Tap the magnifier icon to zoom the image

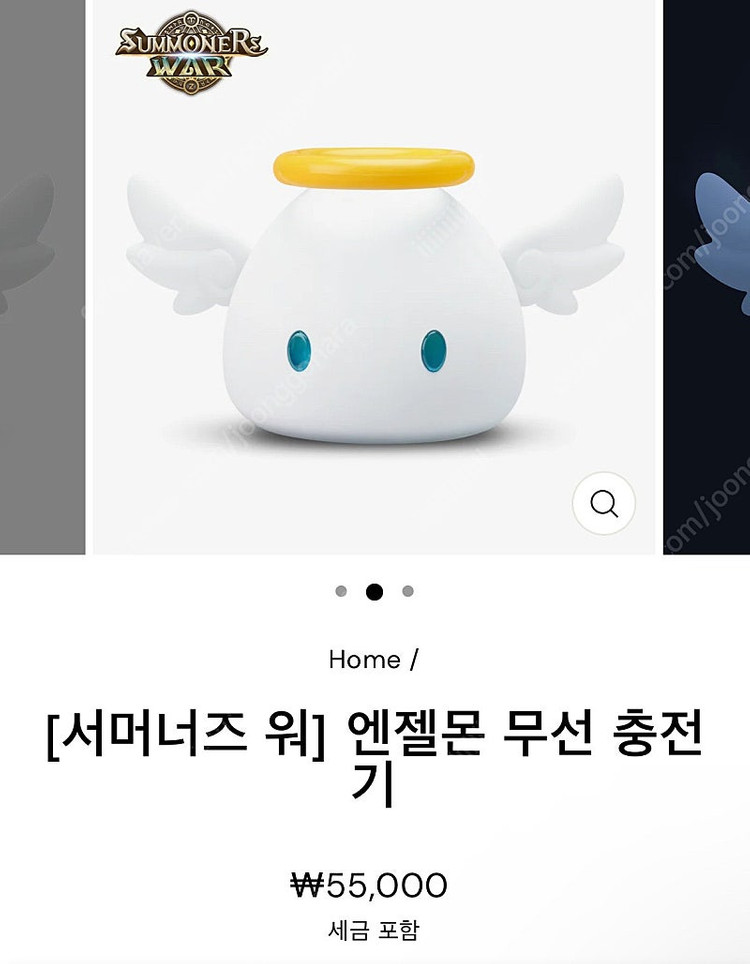point(604,503)
